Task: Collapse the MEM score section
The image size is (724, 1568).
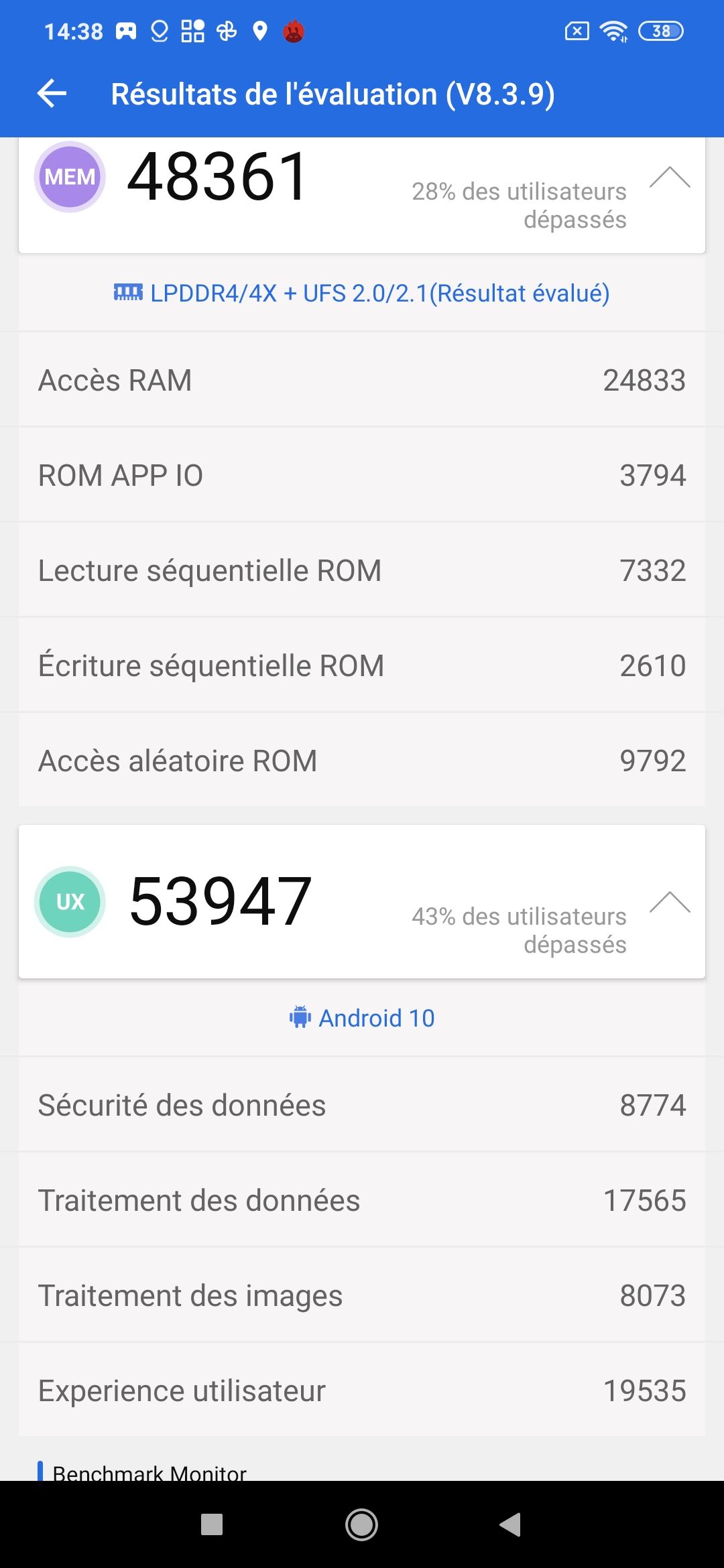Action: point(669,178)
